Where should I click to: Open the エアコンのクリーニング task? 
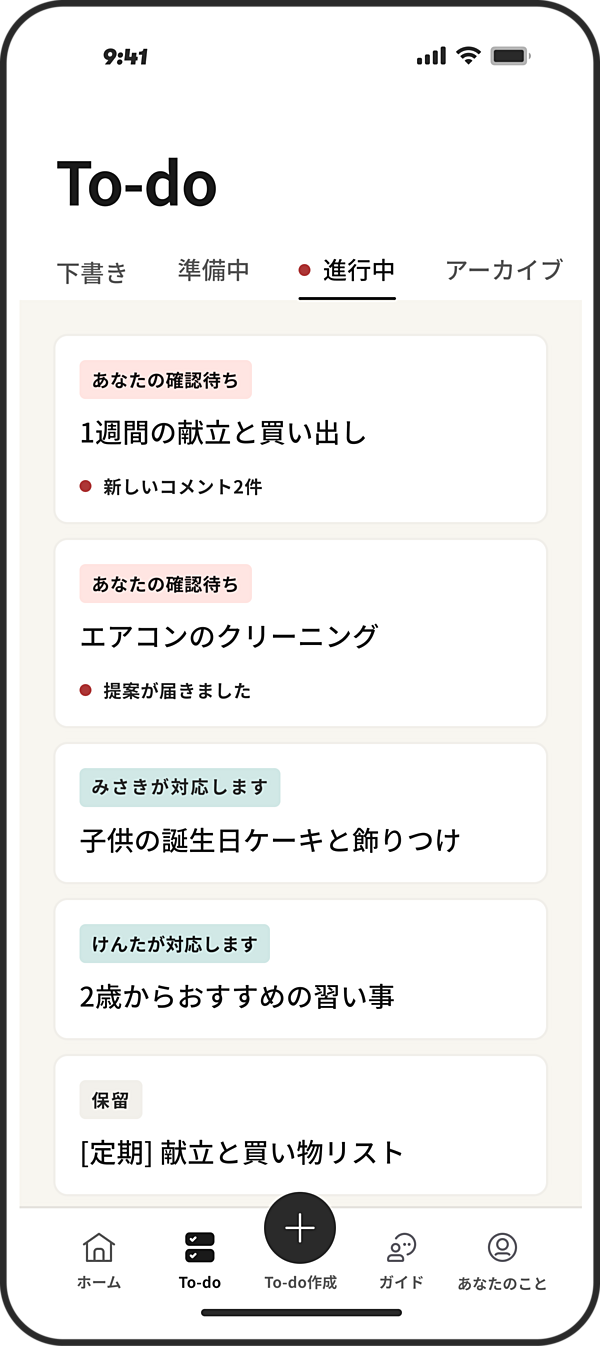[300, 633]
